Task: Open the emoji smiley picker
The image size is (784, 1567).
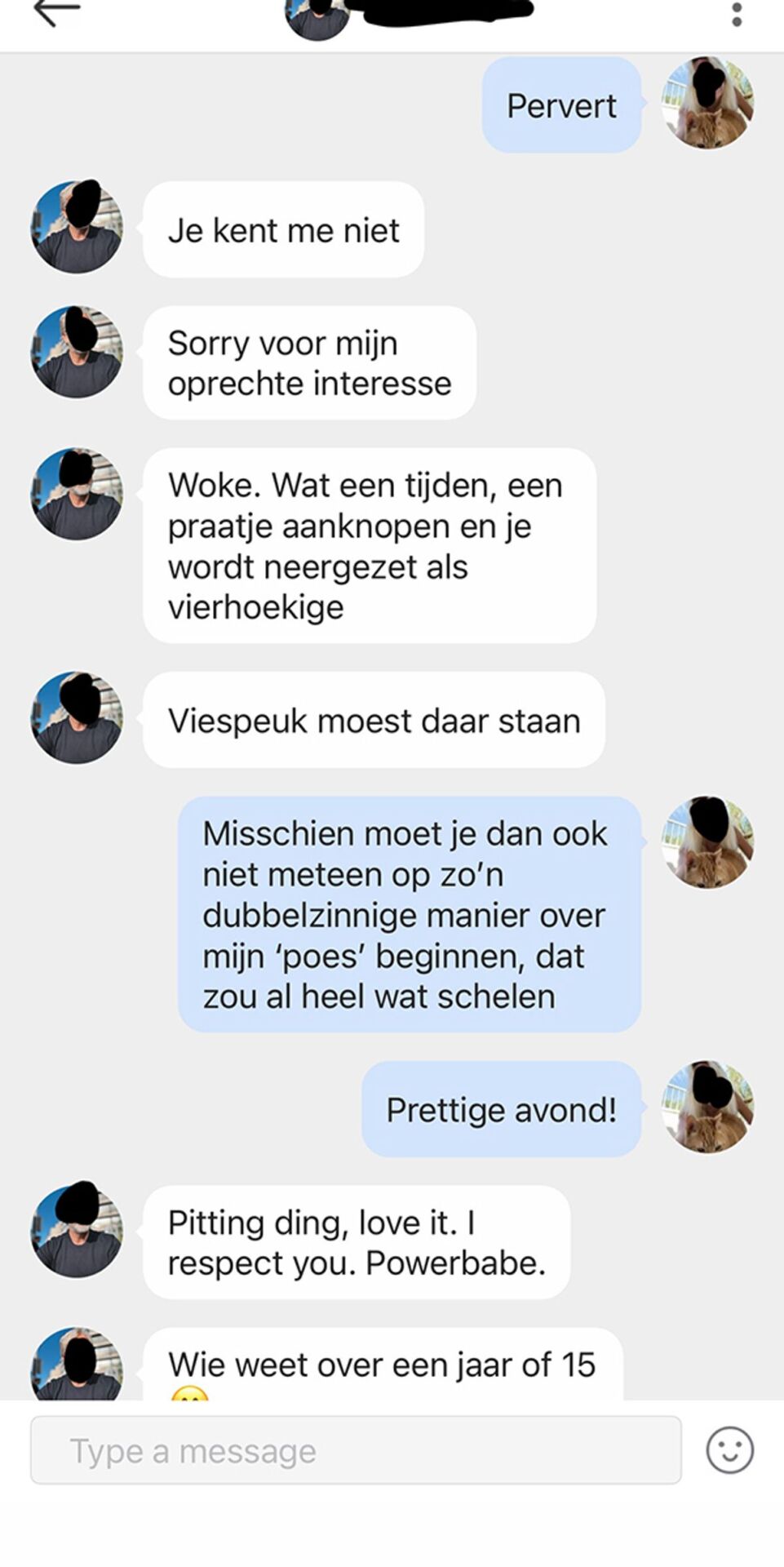Action: tap(729, 1450)
